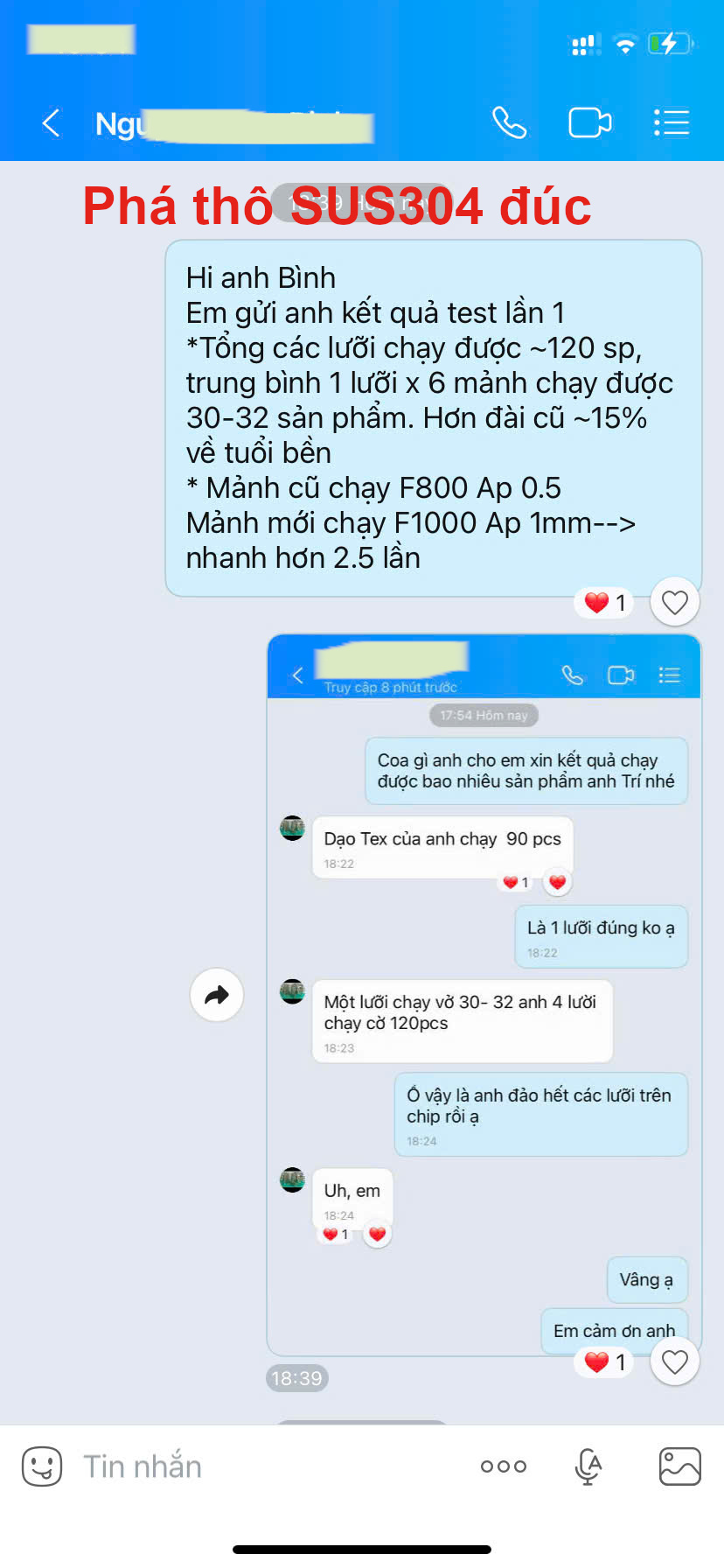Open more attachment options
This screenshot has width=724, height=1568.
[x=504, y=1466]
